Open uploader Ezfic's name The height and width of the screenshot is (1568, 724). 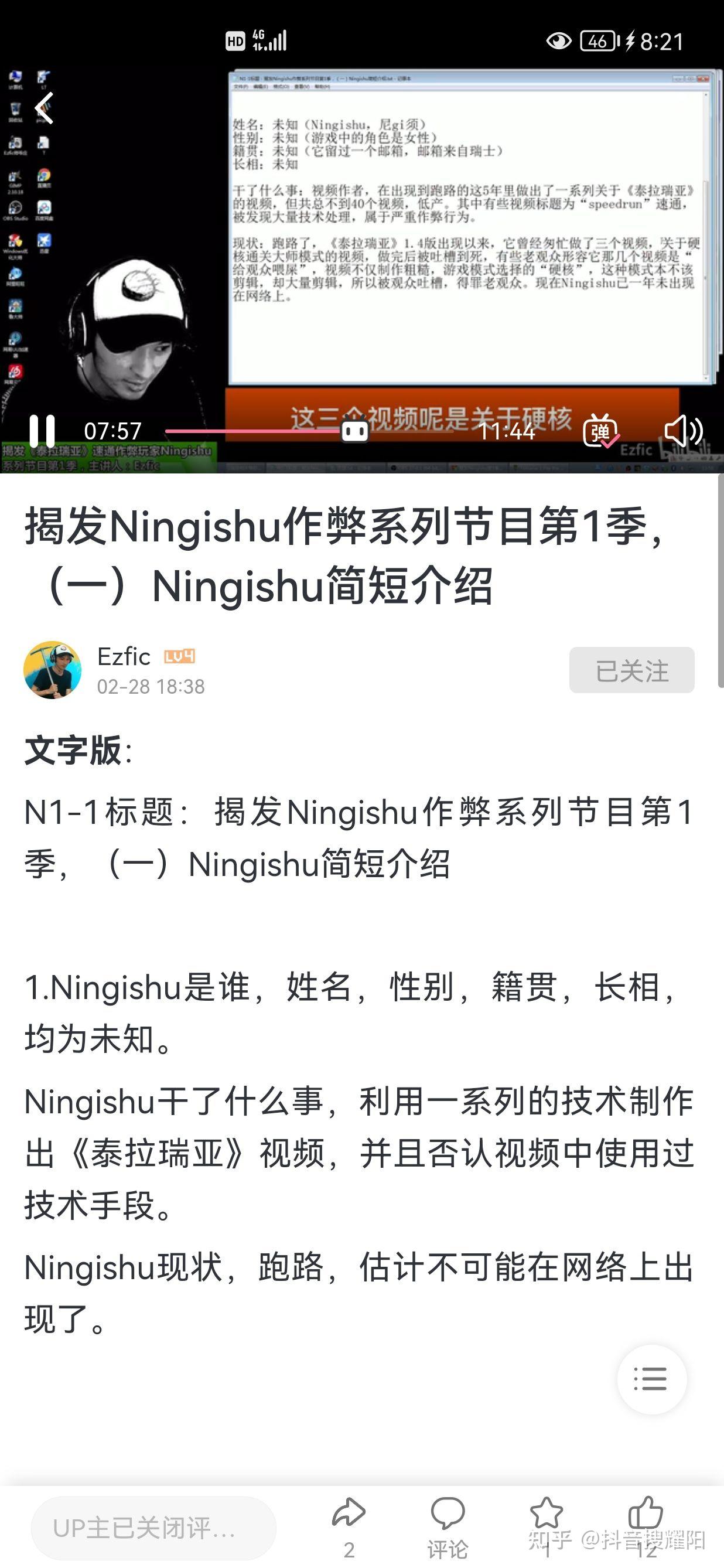124,656
